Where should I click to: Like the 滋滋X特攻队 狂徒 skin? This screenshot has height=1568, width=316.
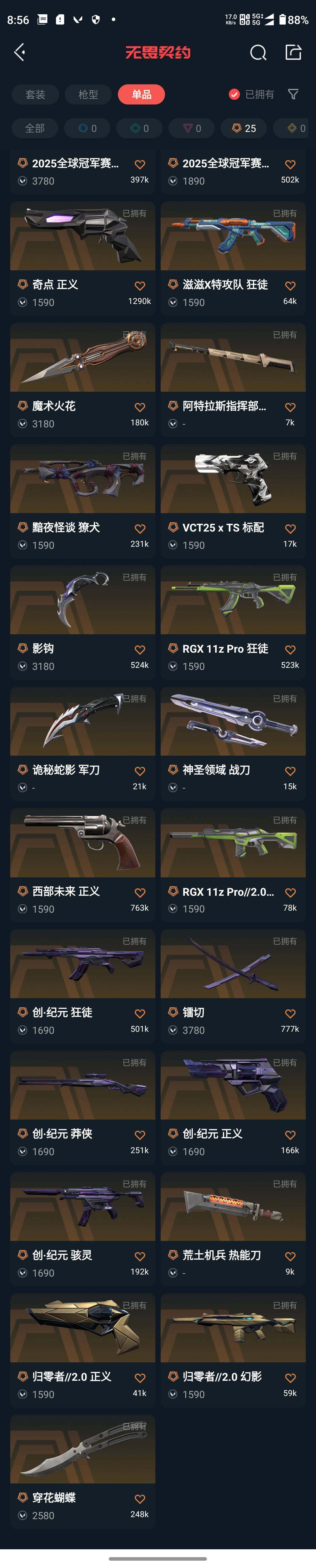pos(291,286)
